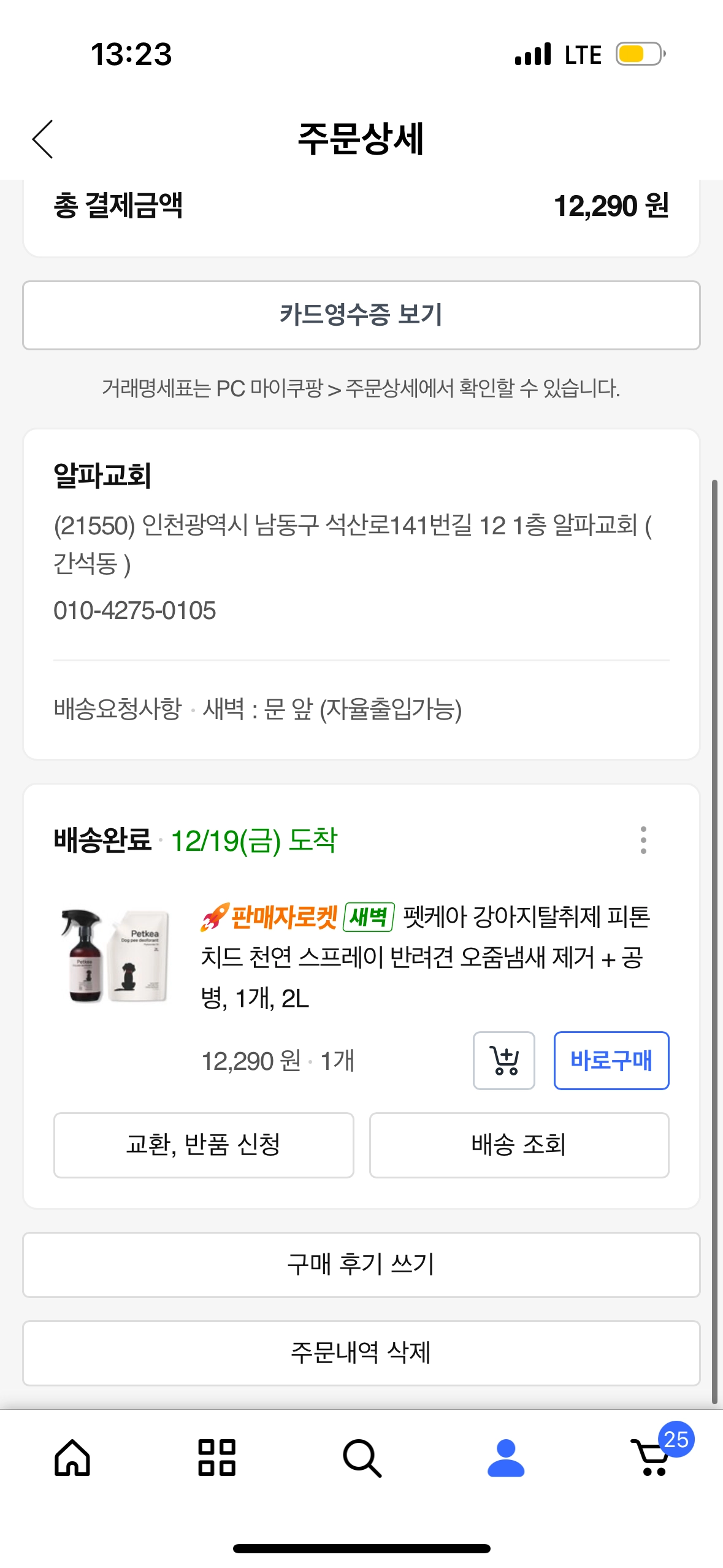Switch to the search tab
Viewport: 723px width, 1568px height.
(362, 1458)
